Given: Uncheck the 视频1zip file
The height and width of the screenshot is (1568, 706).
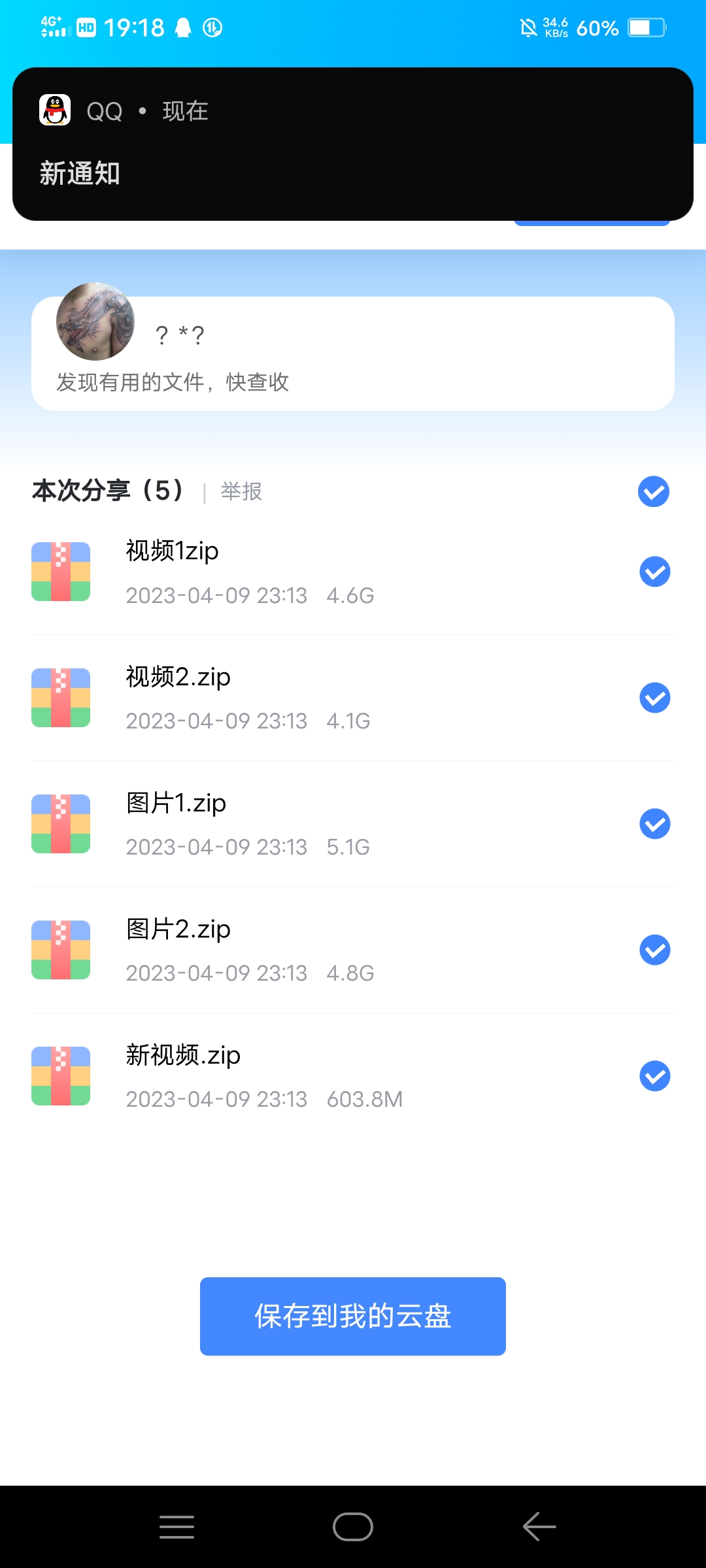Looking at the screenshot, I should [655, 572].
